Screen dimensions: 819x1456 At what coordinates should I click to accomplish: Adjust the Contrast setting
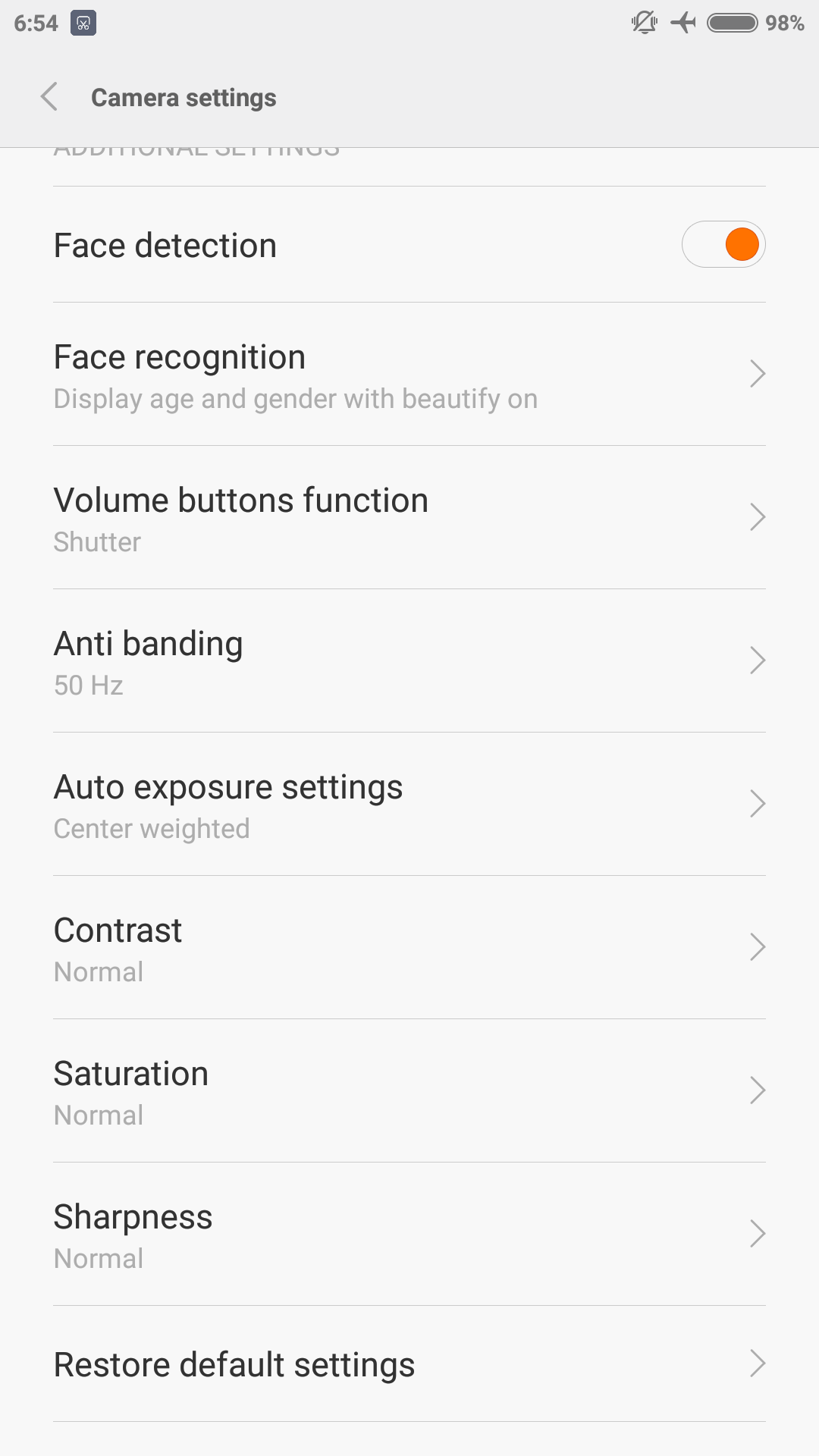(409, 948)
